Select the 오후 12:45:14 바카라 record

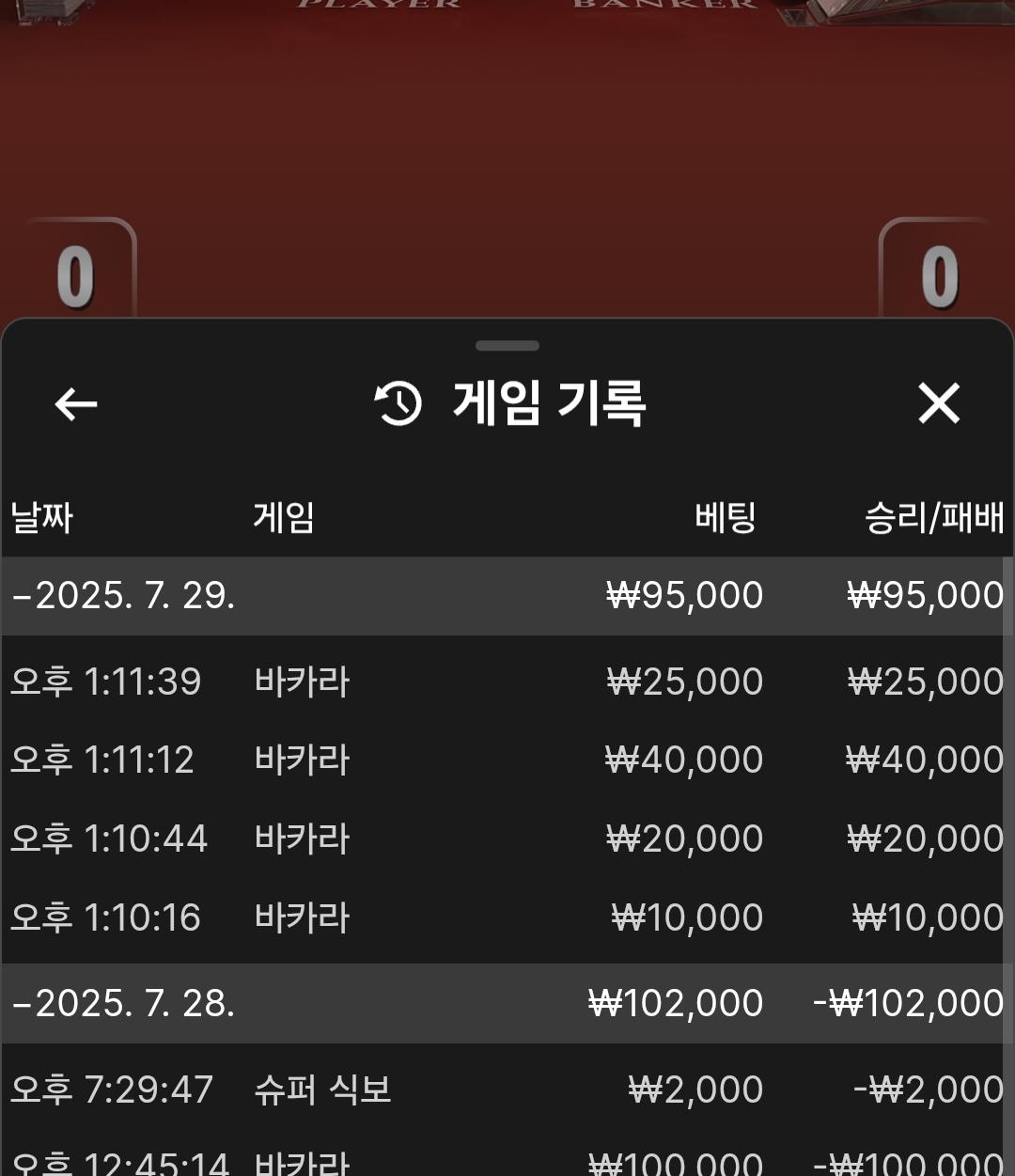pyautogui.click(x=506, y=1163)
